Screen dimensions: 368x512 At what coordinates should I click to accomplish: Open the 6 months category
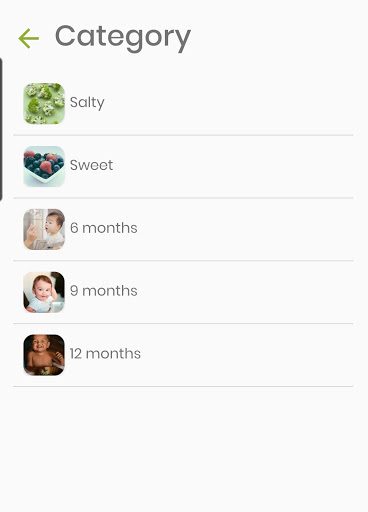(x=183, y=229)
